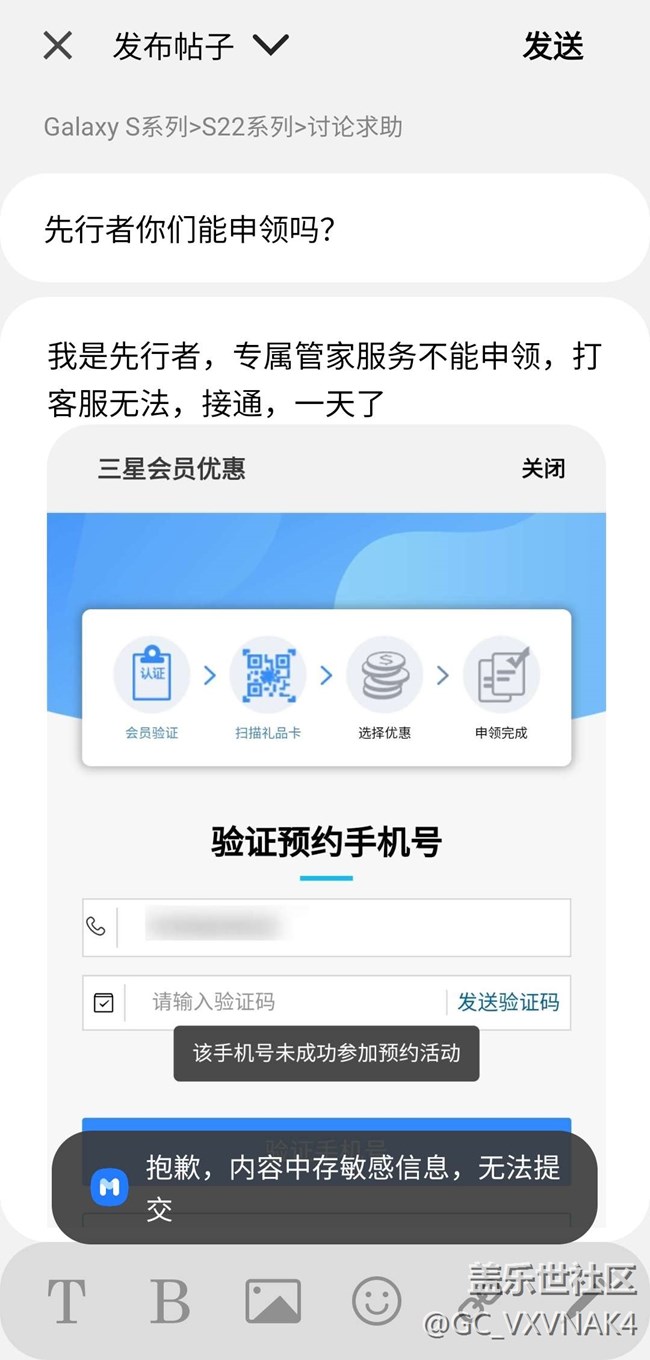
Task: Insert a picture using the image icon
Action: 273,1300
